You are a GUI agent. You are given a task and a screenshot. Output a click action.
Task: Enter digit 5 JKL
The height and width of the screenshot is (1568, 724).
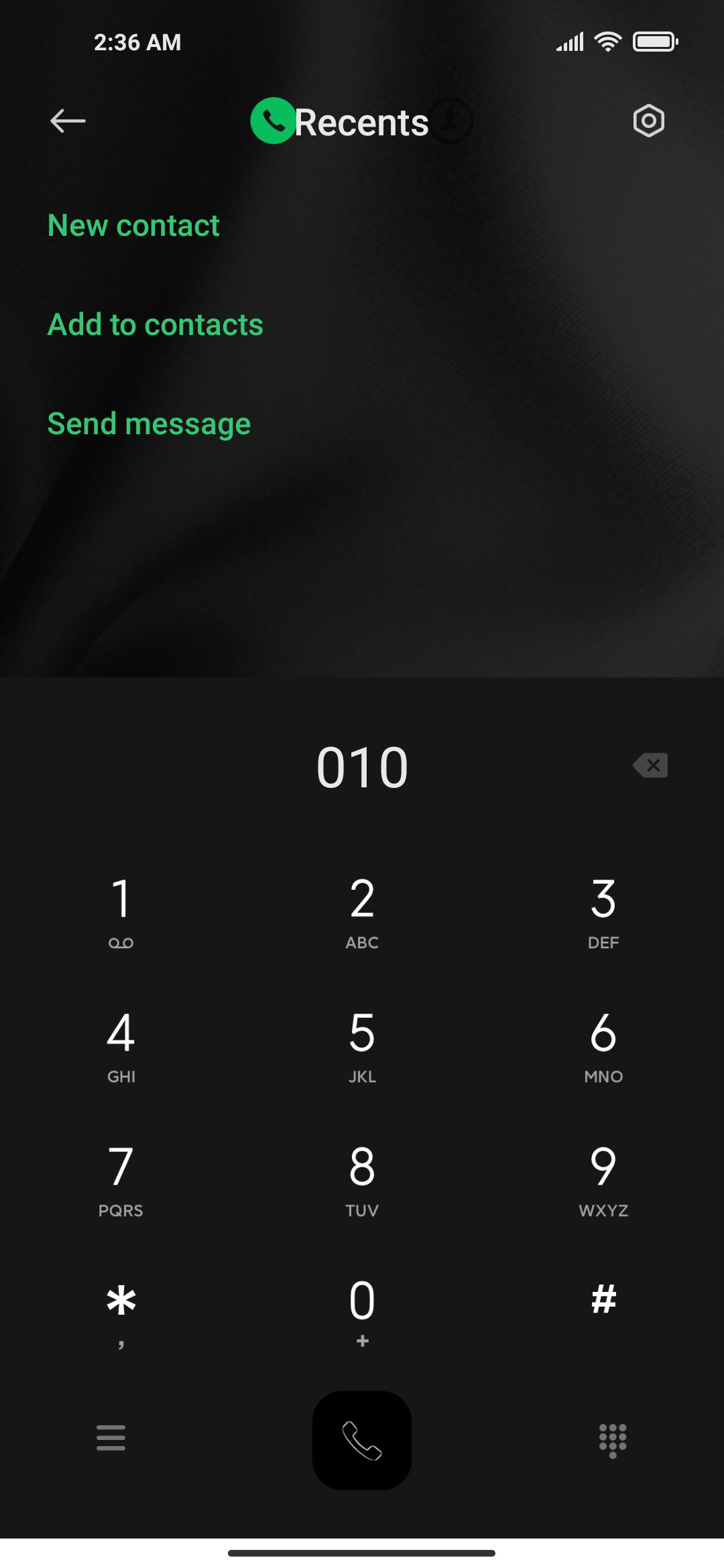click(362, 1047)
